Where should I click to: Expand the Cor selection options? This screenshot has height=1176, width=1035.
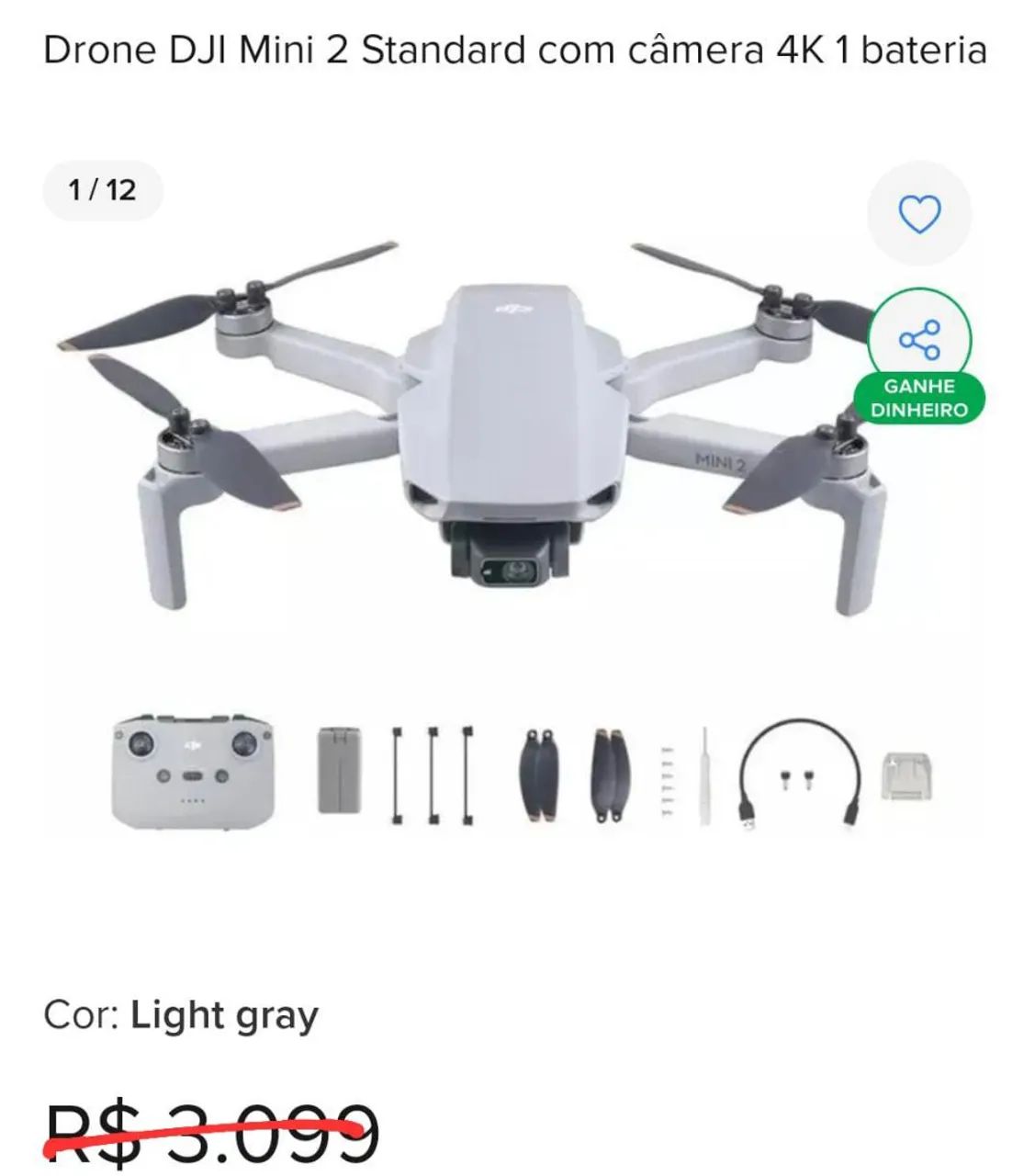tap(180, 1016)
